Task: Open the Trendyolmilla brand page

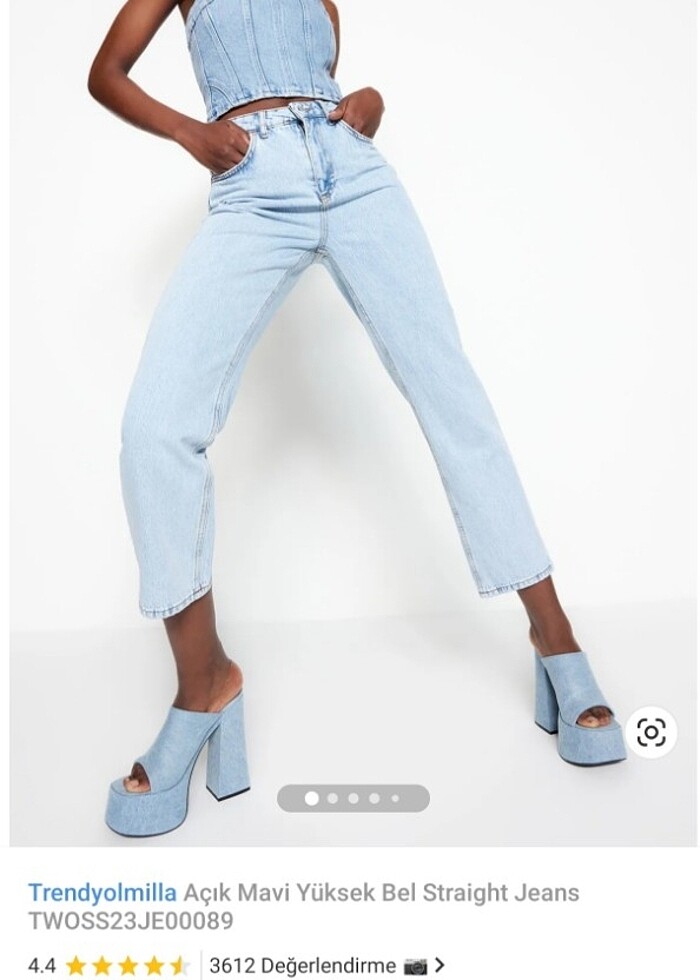Action: click(x=103, y=892)
